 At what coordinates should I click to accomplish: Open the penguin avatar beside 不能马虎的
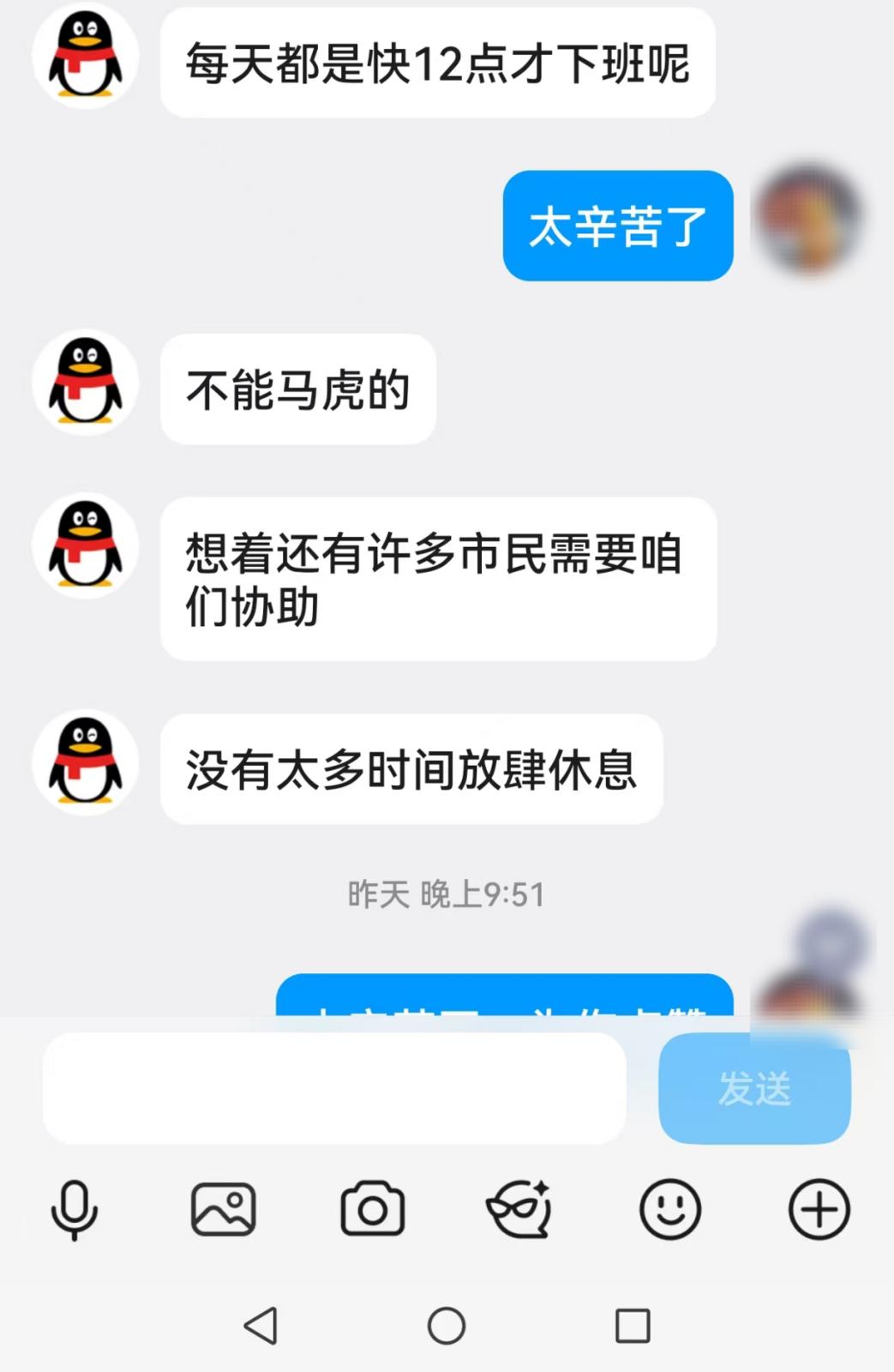(85, 382)
